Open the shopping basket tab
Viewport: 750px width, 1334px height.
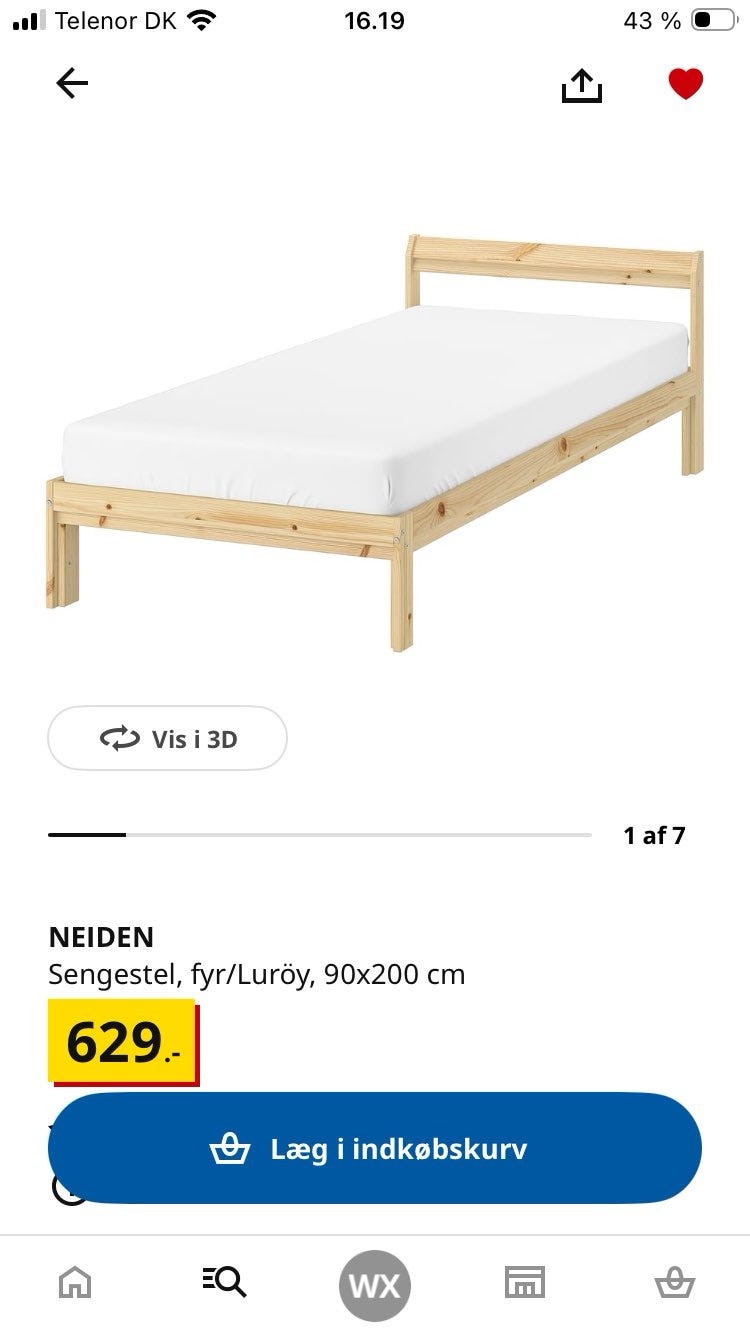pyautogui.click(x=673, y=1281)
